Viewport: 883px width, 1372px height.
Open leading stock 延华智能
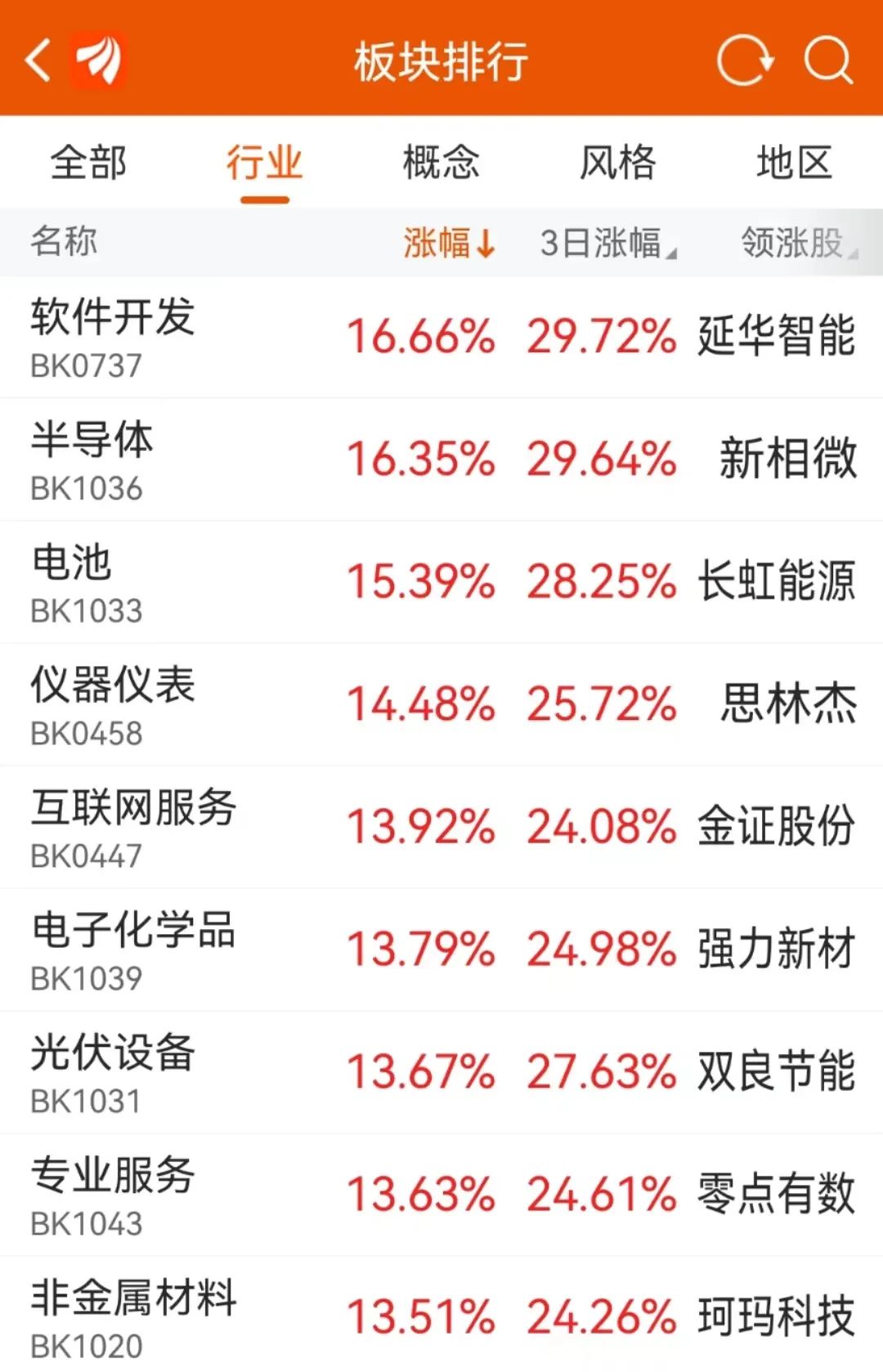coord(778,335)
